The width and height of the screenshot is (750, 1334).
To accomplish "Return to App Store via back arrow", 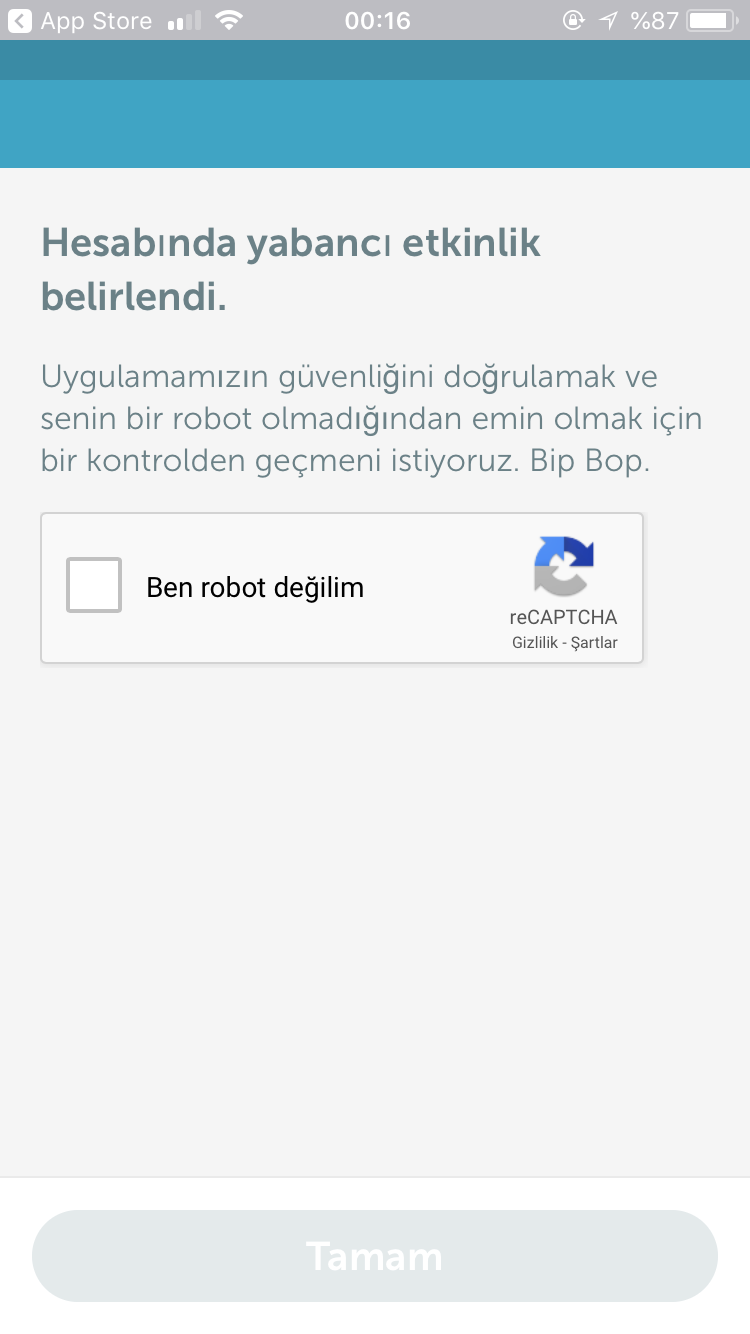I will coord(80,20).
